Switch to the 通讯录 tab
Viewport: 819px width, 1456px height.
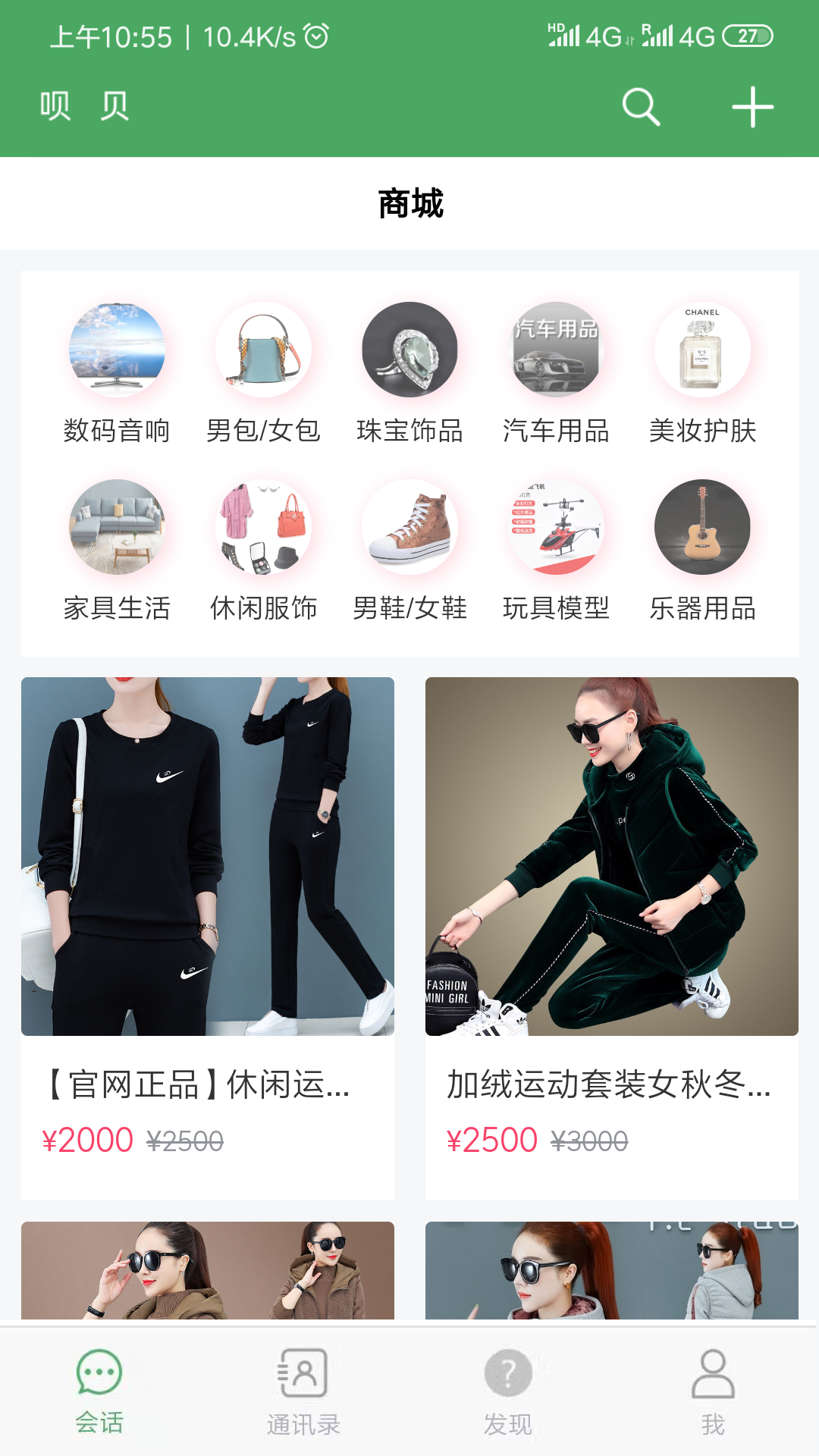click(x=303, y=1392)
